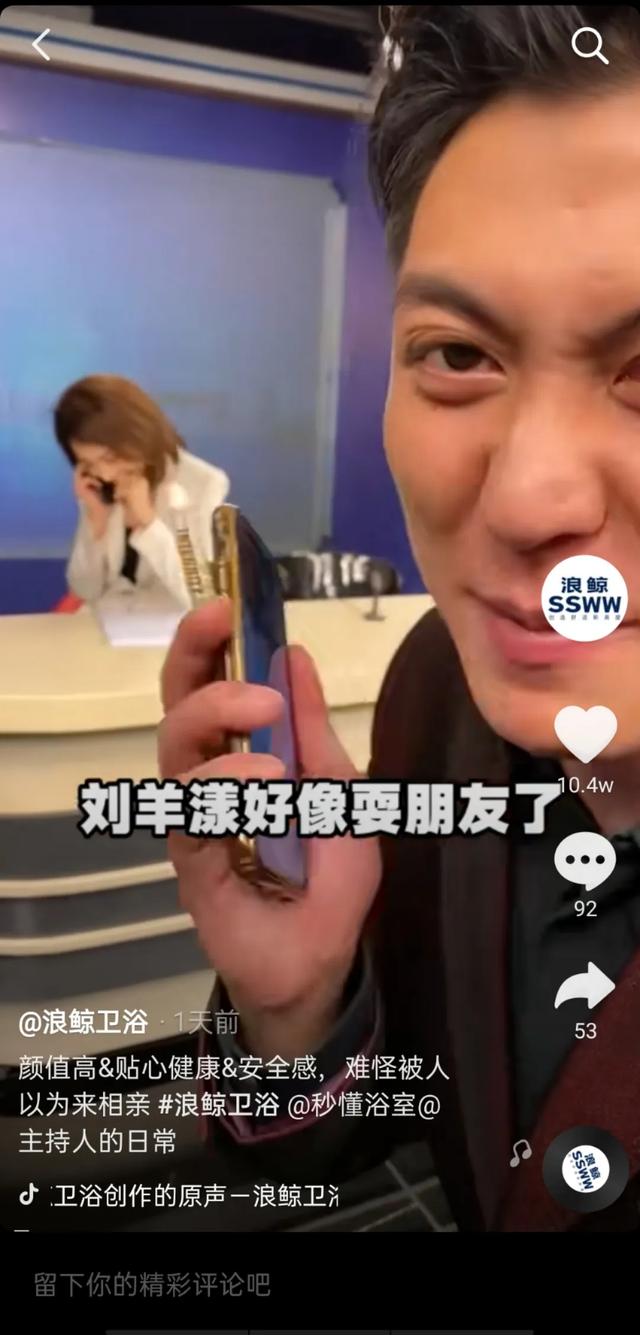This screenshot has width=640, height=1335.
Task: Go back using the top-left arrow
Action: pos(41,45)
